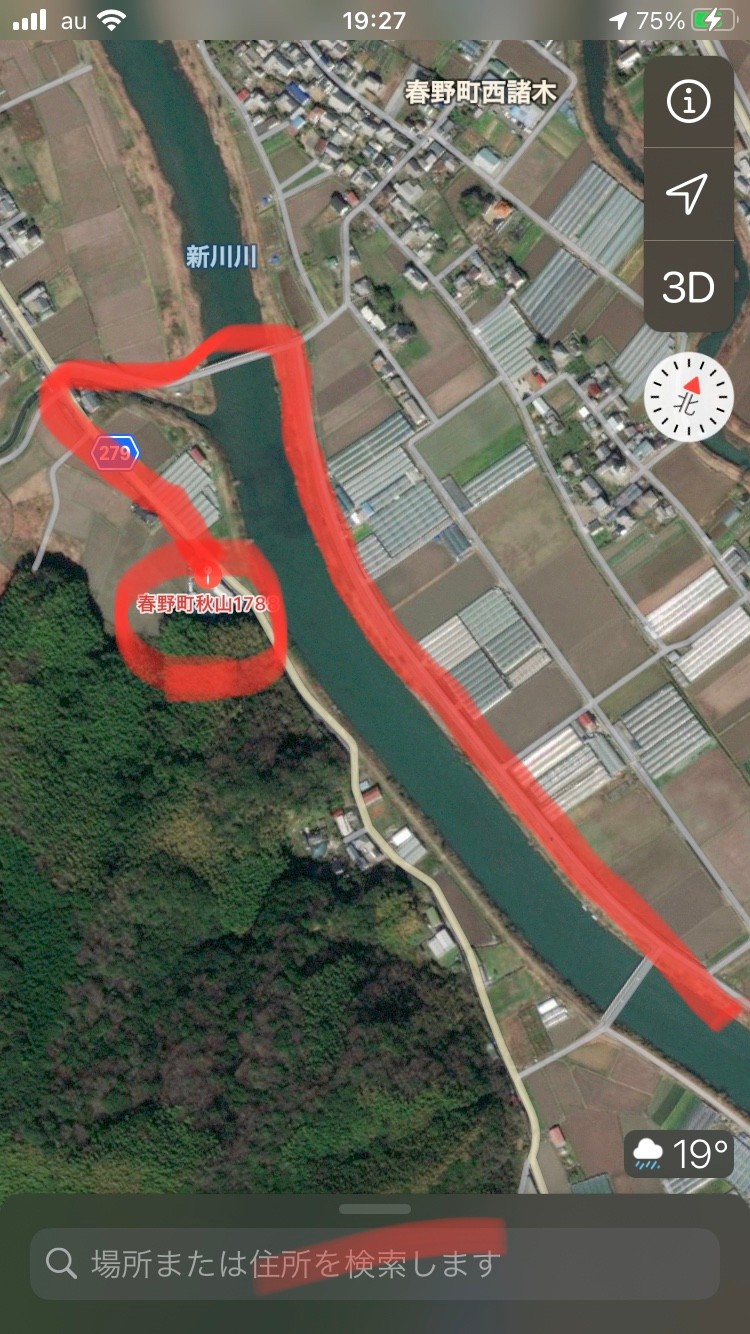Screen dimensions: 750x1334
Task: Select the red pin at 春野町秋山
Action: 208,576
